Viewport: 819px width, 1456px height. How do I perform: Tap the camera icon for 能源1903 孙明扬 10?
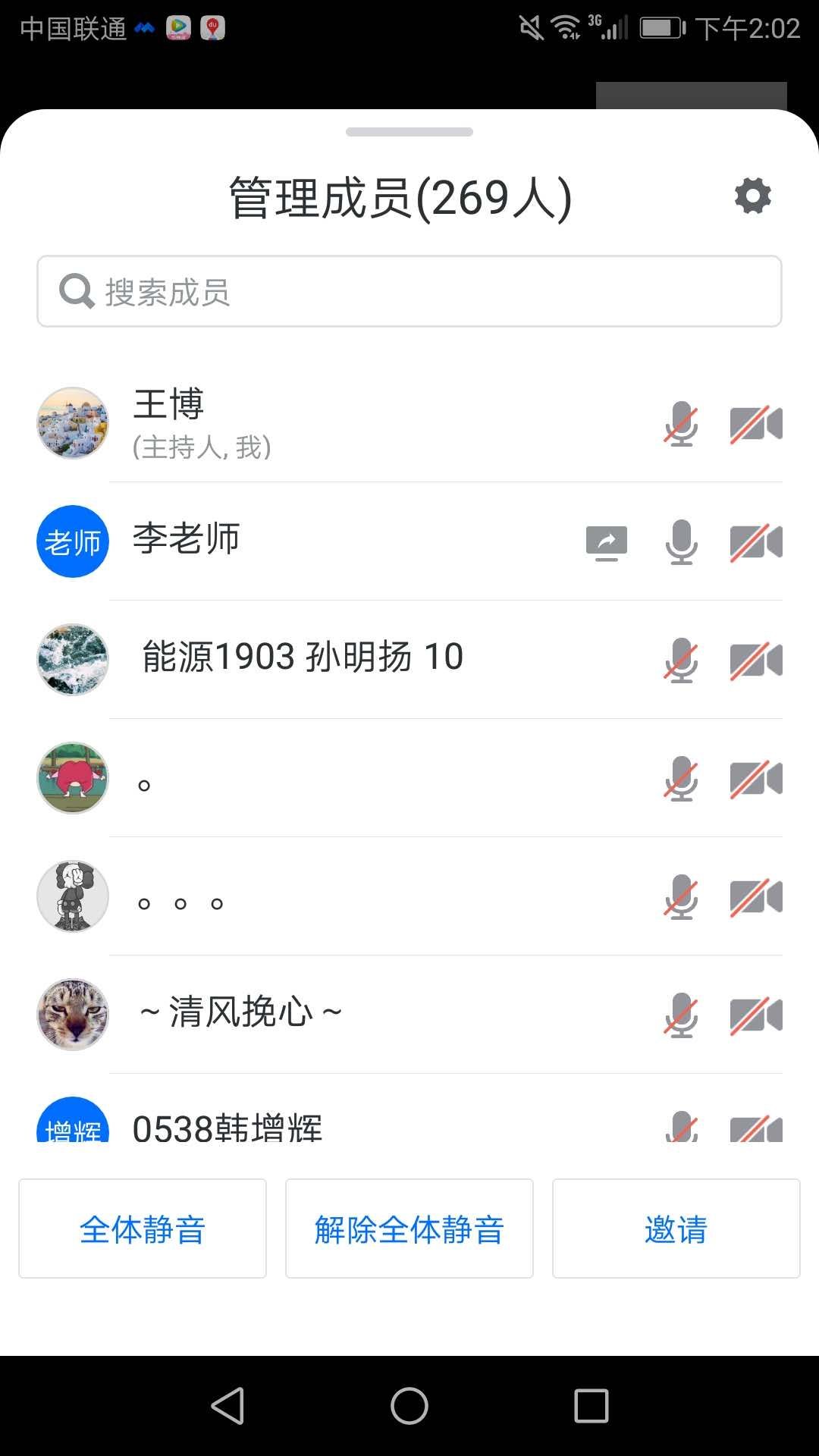[755, 660]
